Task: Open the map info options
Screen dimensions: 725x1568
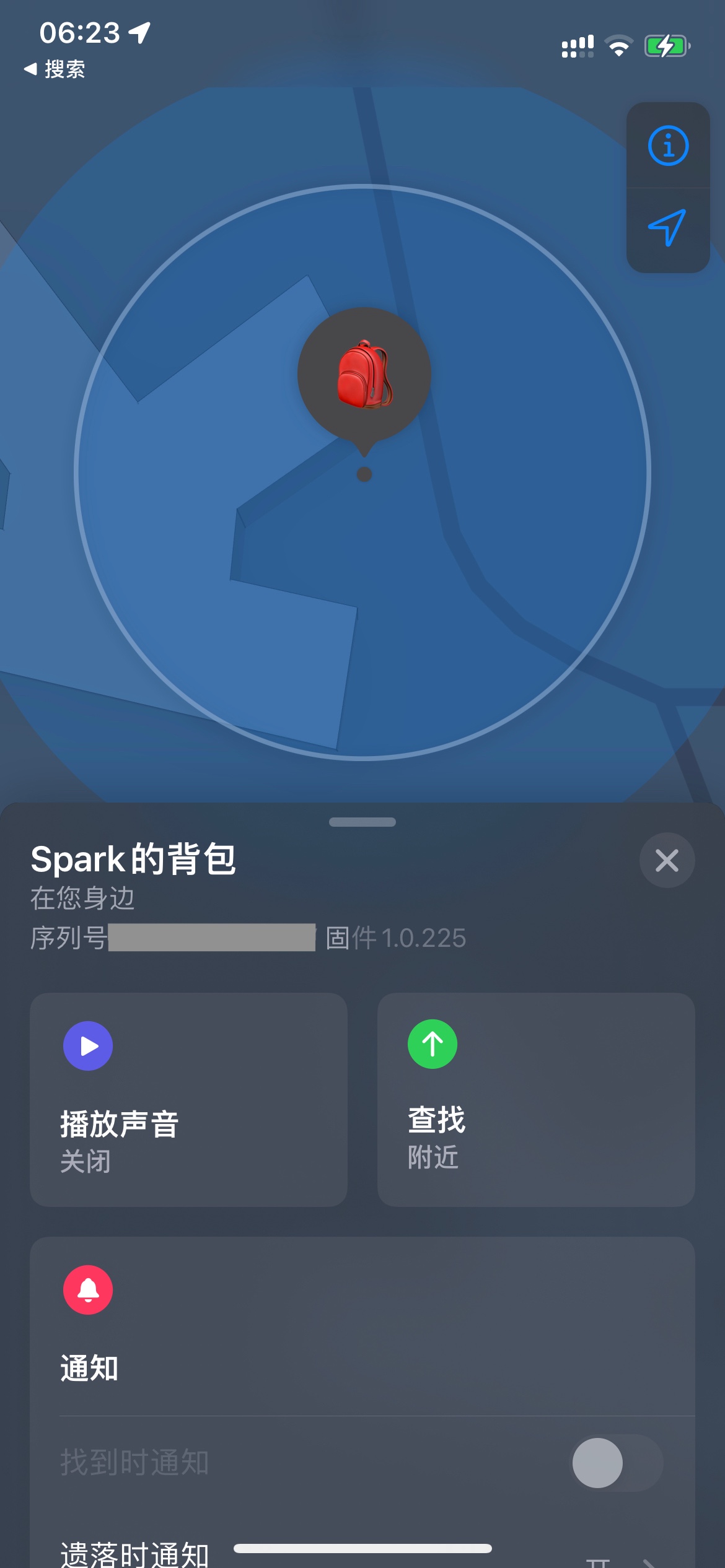Action: tap(667, 146)
